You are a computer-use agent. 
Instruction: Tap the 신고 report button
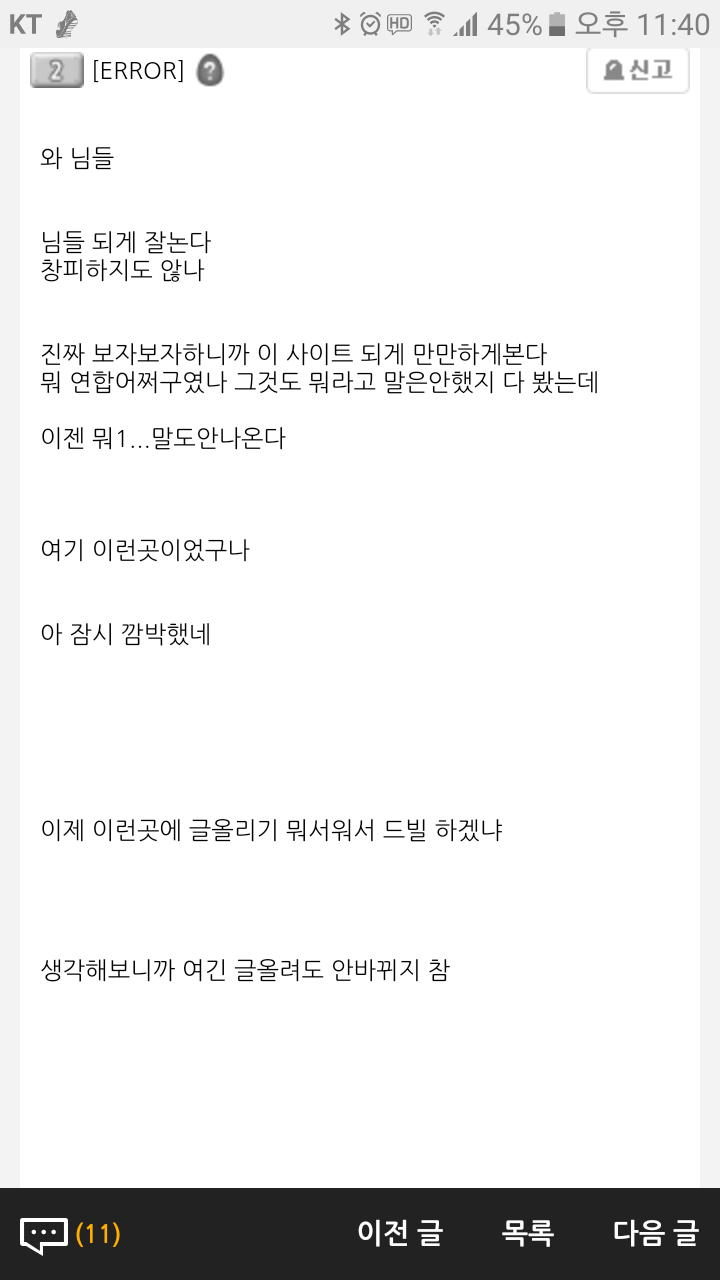coord(638,70)
